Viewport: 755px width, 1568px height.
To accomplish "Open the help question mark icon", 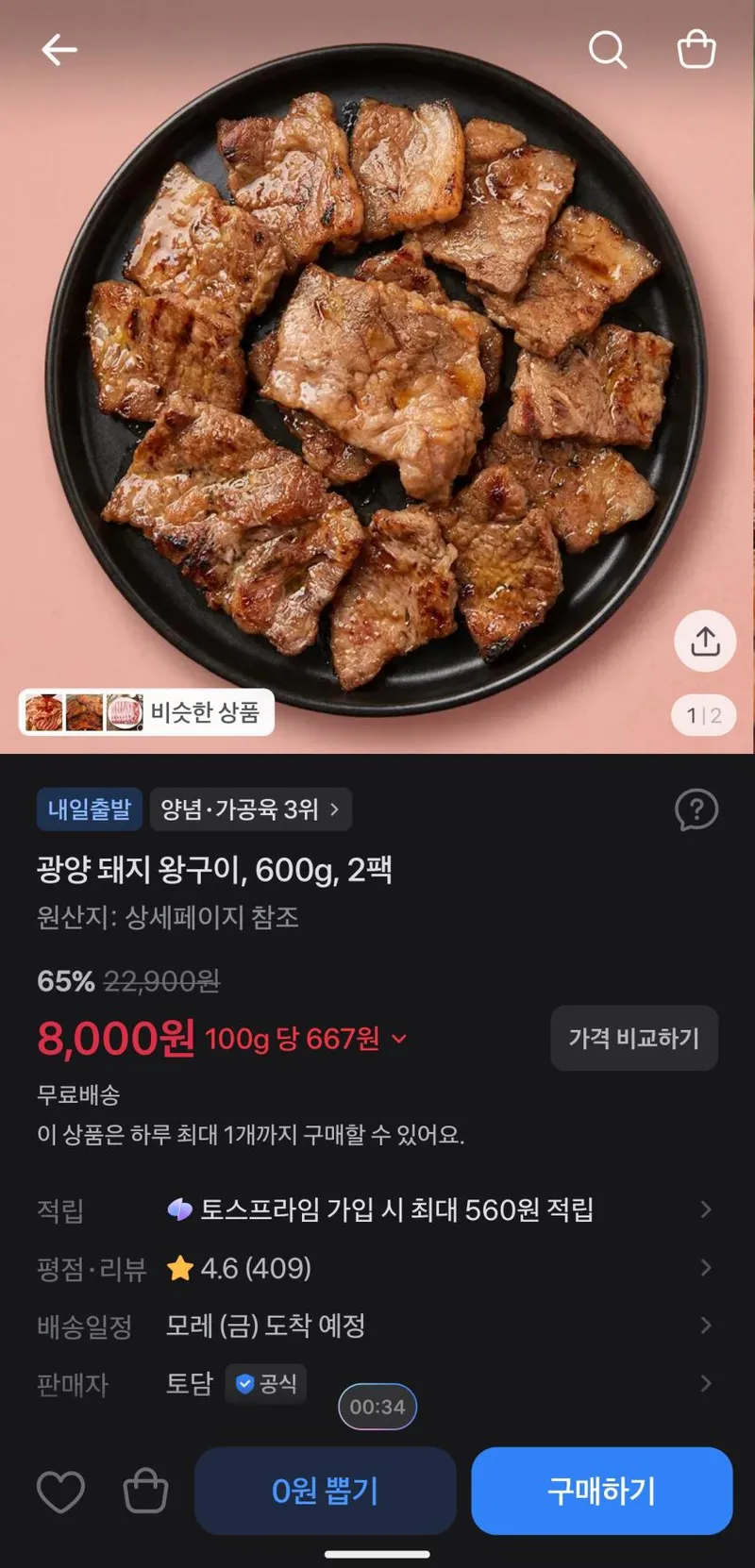I will coord(696,809).
